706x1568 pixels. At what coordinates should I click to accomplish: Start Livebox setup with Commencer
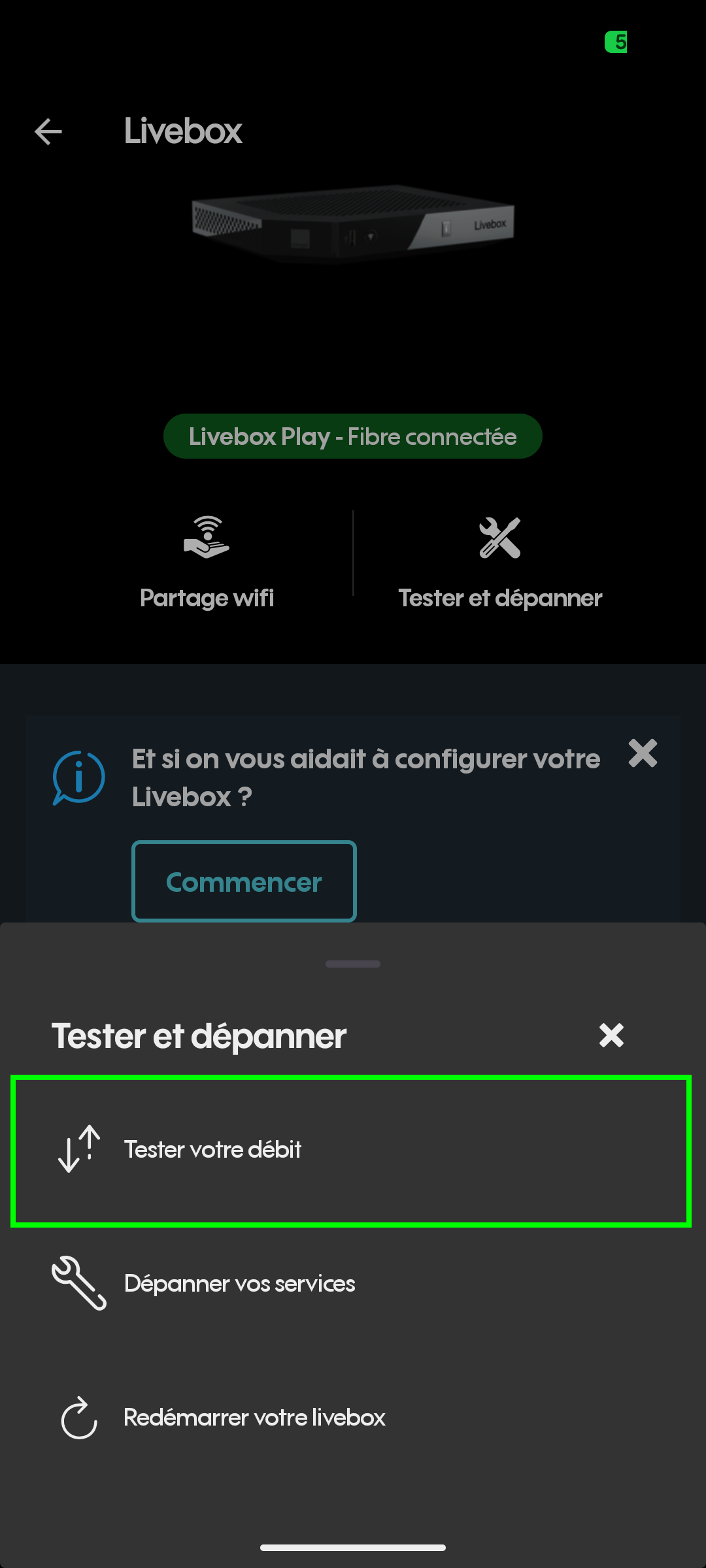pos(244,881)
